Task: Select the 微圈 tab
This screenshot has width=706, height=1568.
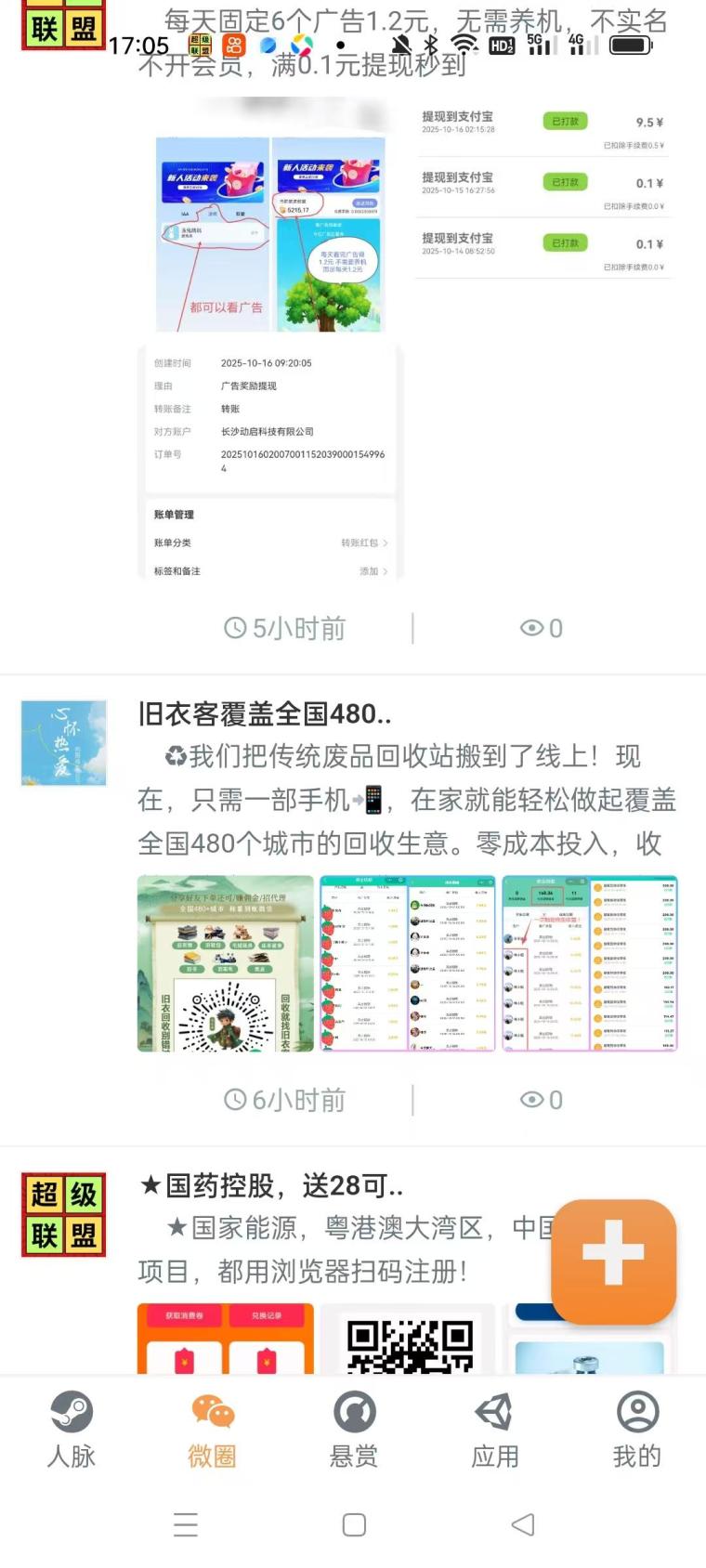Action: 213,1430
